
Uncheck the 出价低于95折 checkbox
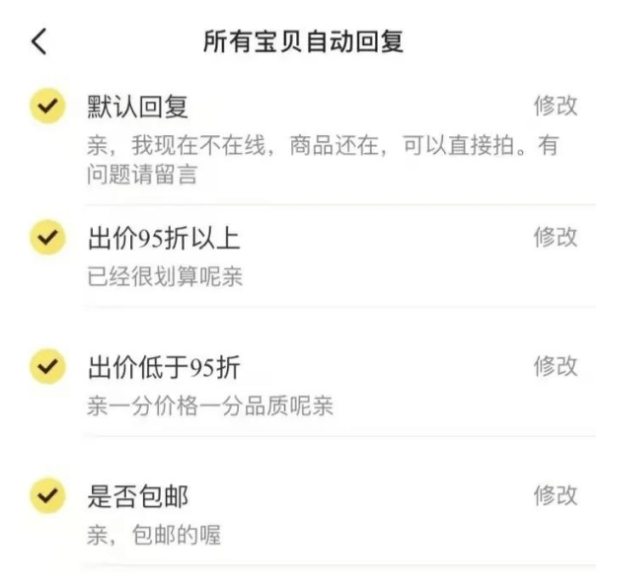tap(48, 366)
